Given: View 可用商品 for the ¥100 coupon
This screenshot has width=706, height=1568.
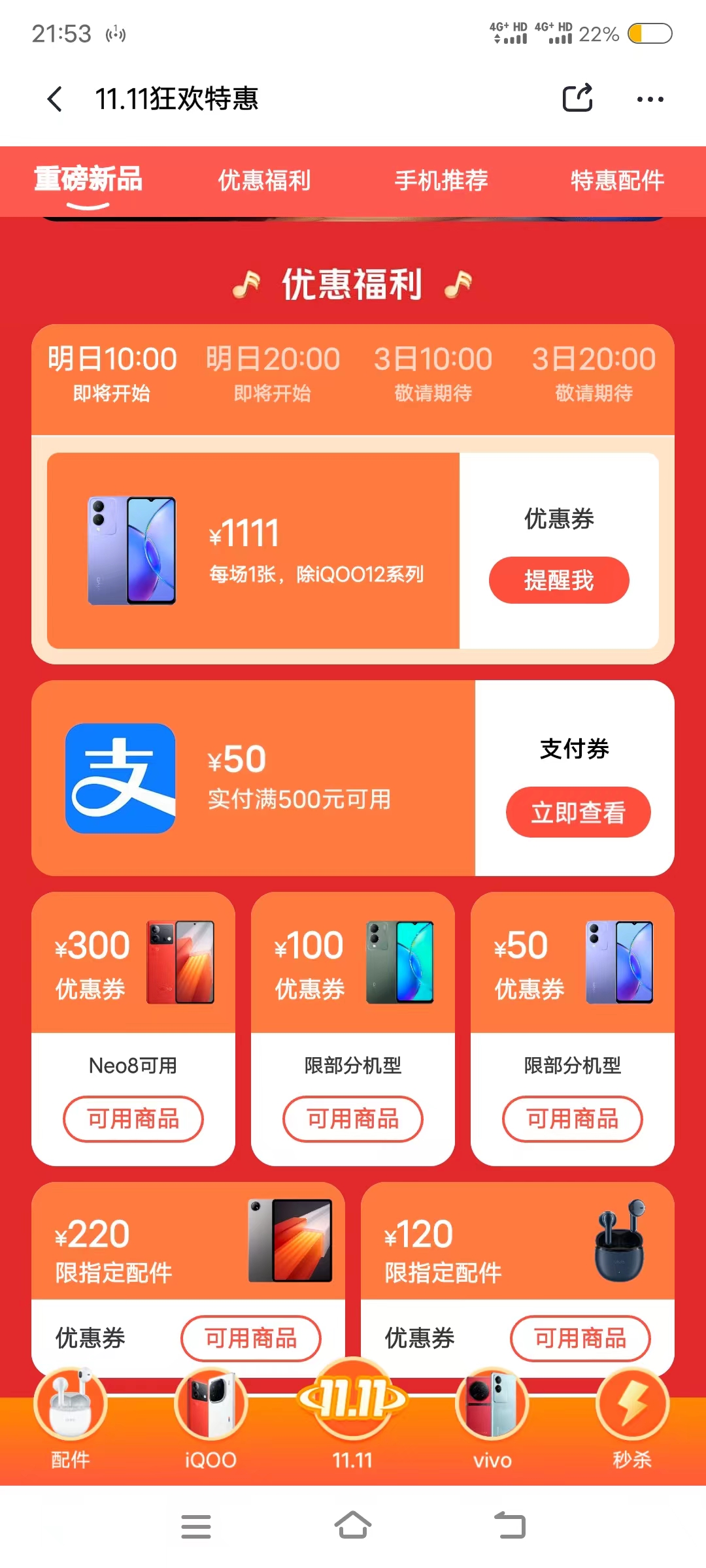Looking at the screenshot, I should point(353,1119).
